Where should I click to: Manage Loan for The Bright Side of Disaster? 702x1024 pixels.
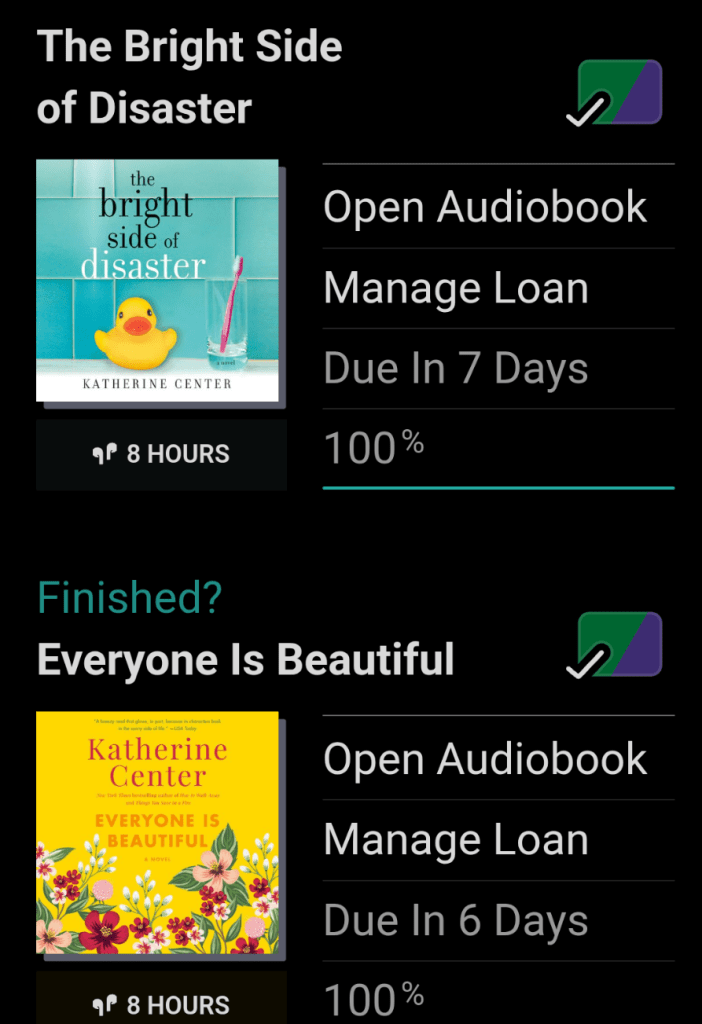coord(456,288)
